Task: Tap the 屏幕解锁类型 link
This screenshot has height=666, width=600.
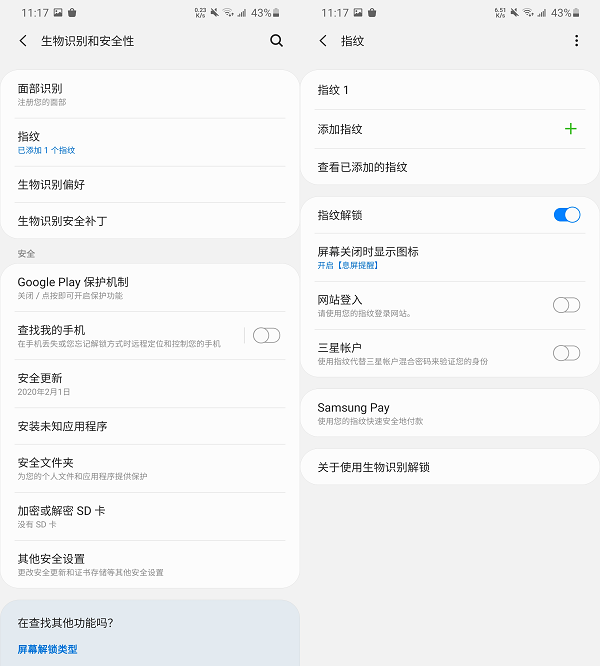Action: coord(47,649)
